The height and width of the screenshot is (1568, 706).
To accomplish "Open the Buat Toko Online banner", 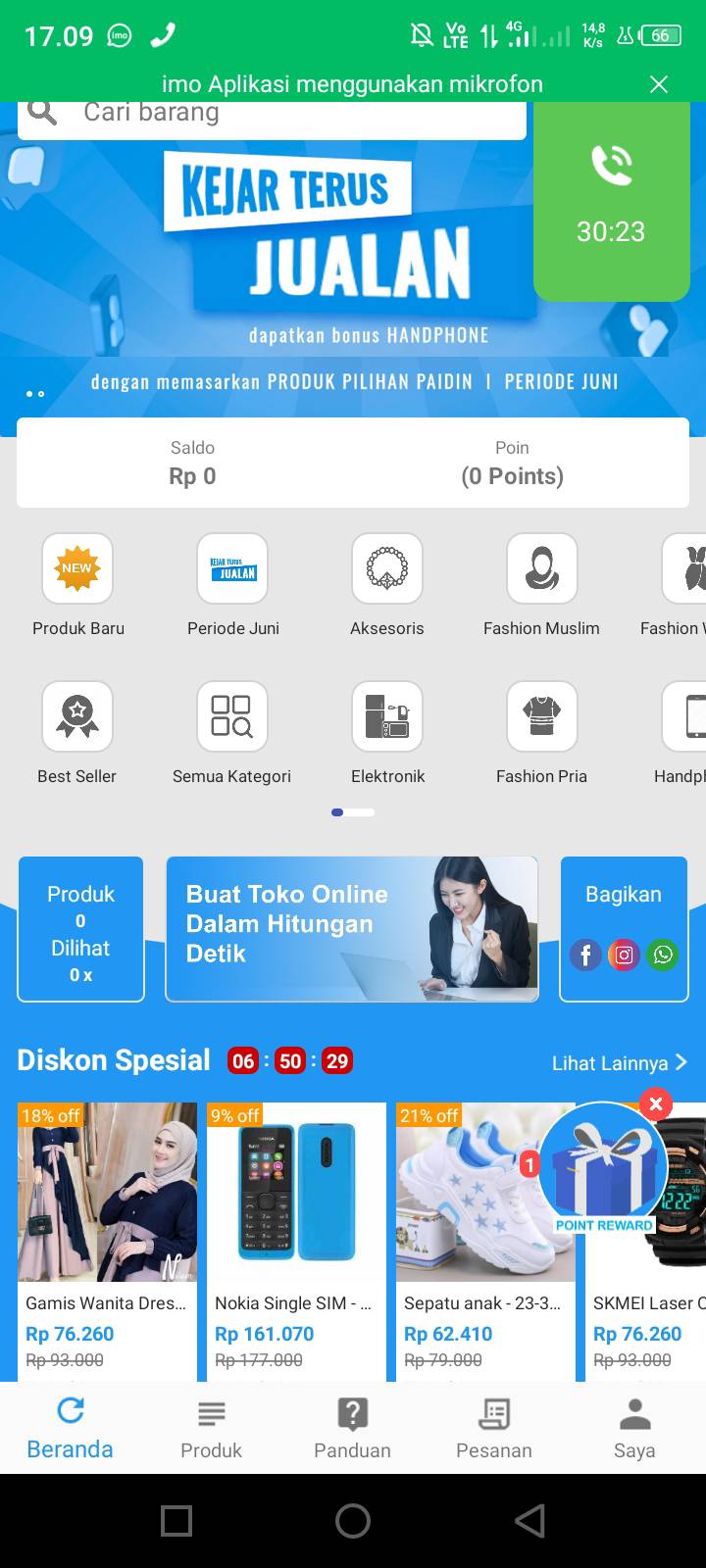I will point(352,929).
